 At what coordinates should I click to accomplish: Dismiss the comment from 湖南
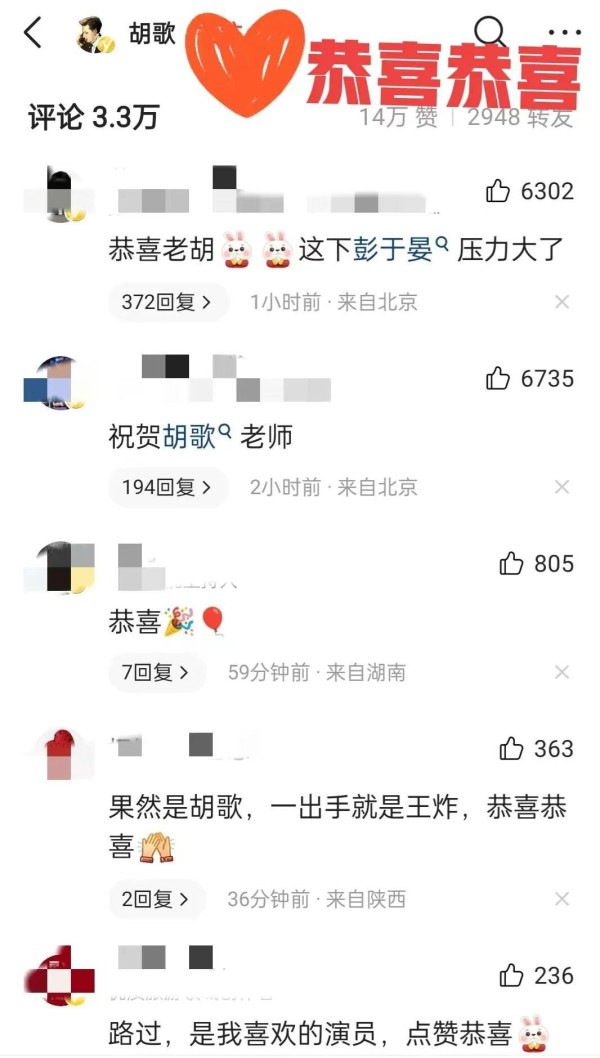(x=562, y=673)
